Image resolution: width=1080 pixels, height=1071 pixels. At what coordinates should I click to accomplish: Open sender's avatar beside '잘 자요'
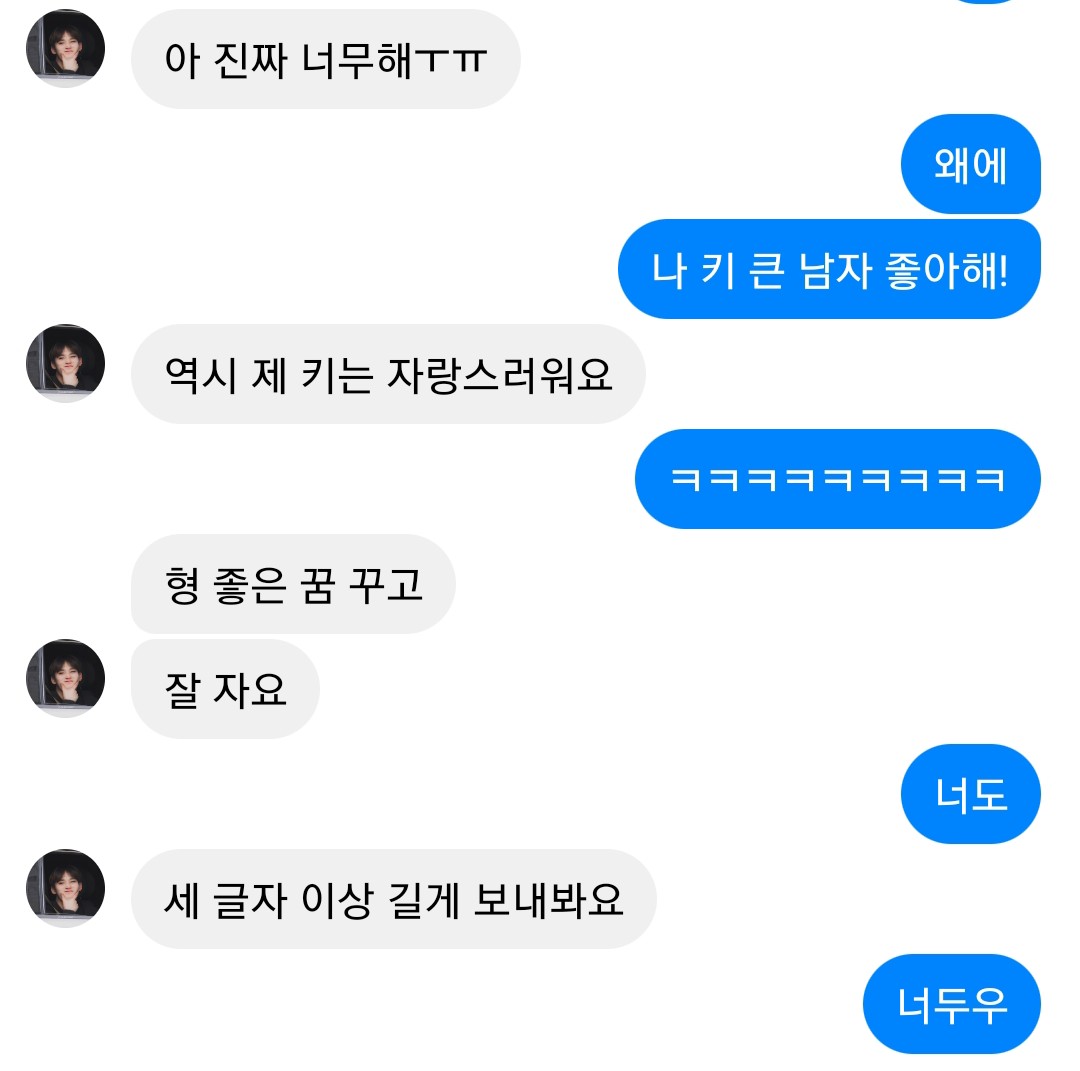(65, 678)
